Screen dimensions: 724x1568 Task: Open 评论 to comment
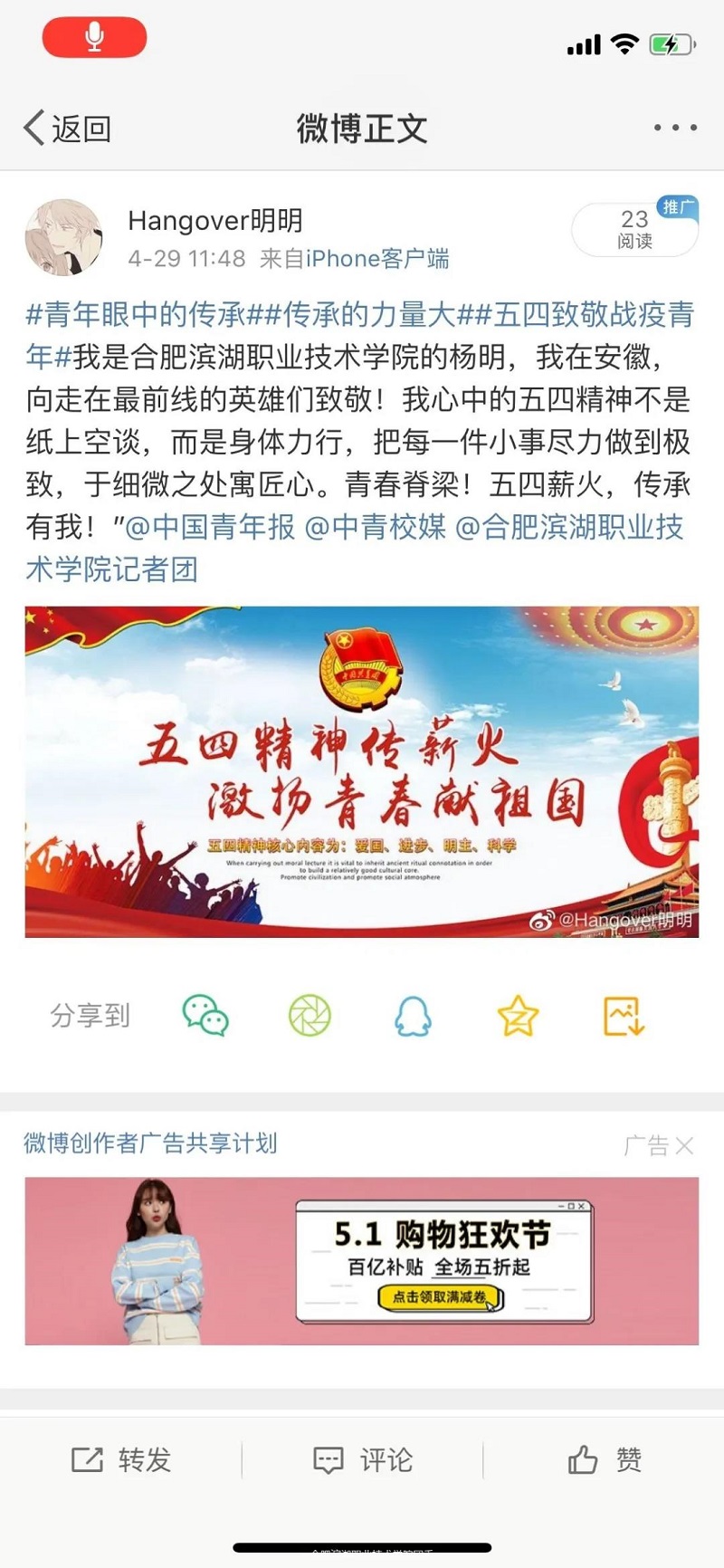[x=362, y=1459]
